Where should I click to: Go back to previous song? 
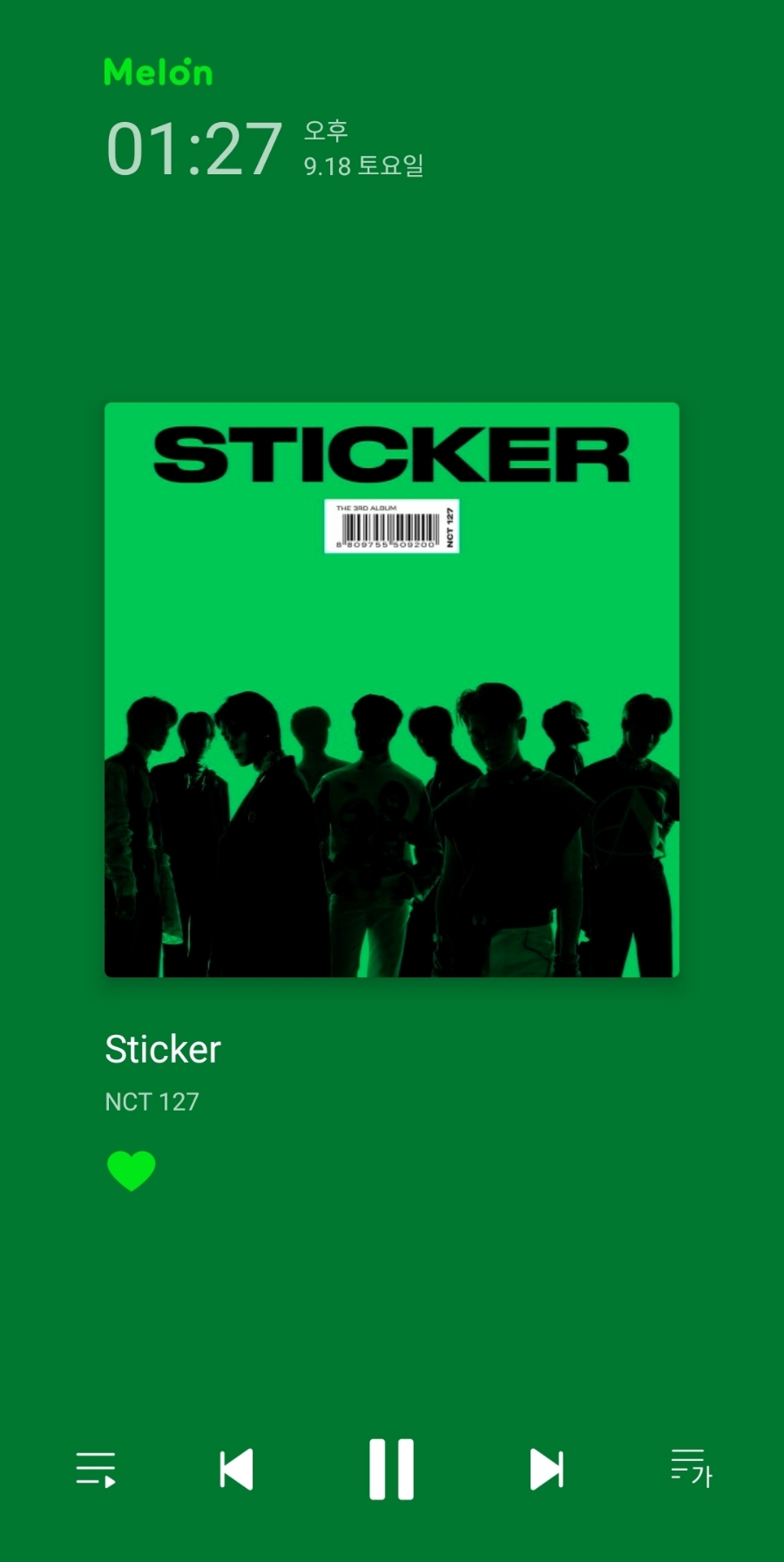pyautogui.click(x=236, y=1469)
